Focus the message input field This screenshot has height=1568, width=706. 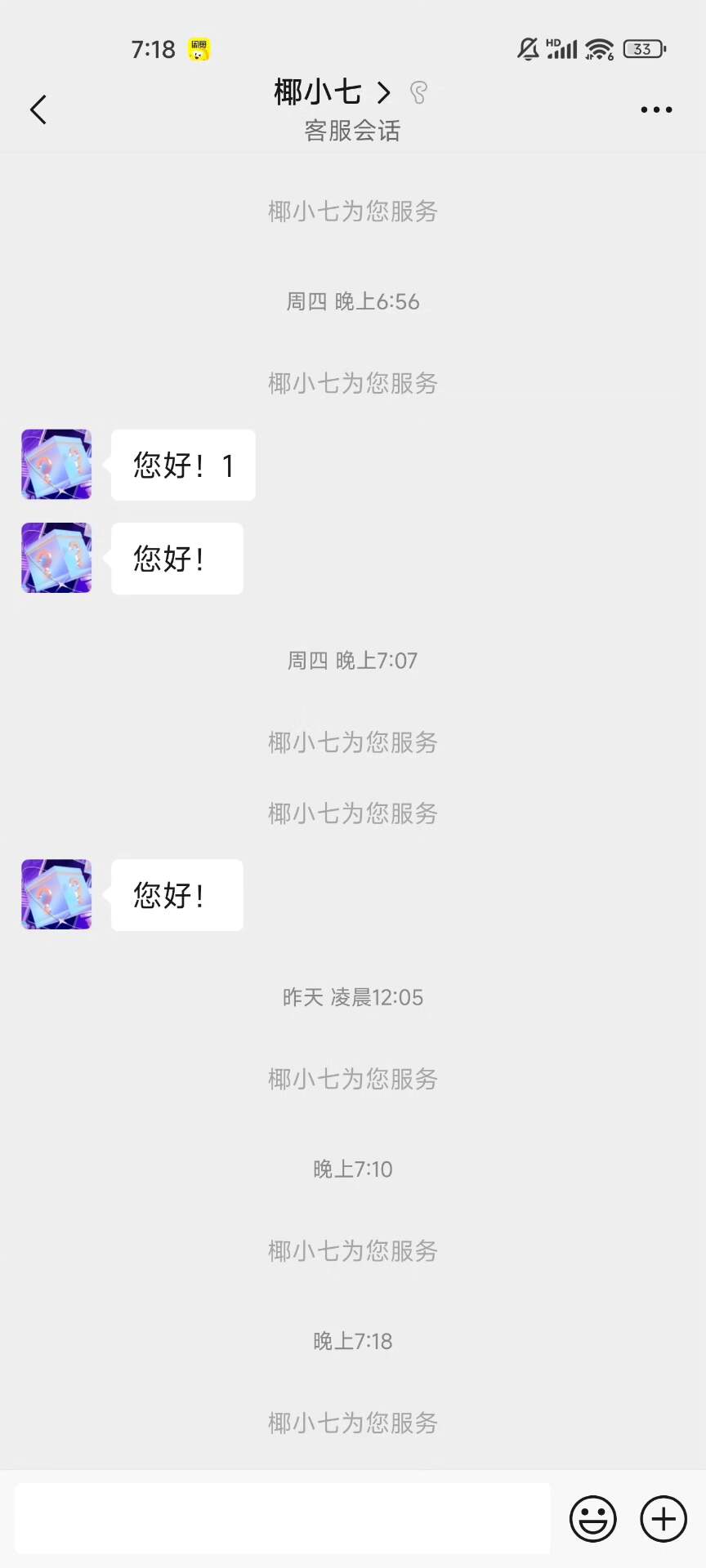coord(282,1518)
